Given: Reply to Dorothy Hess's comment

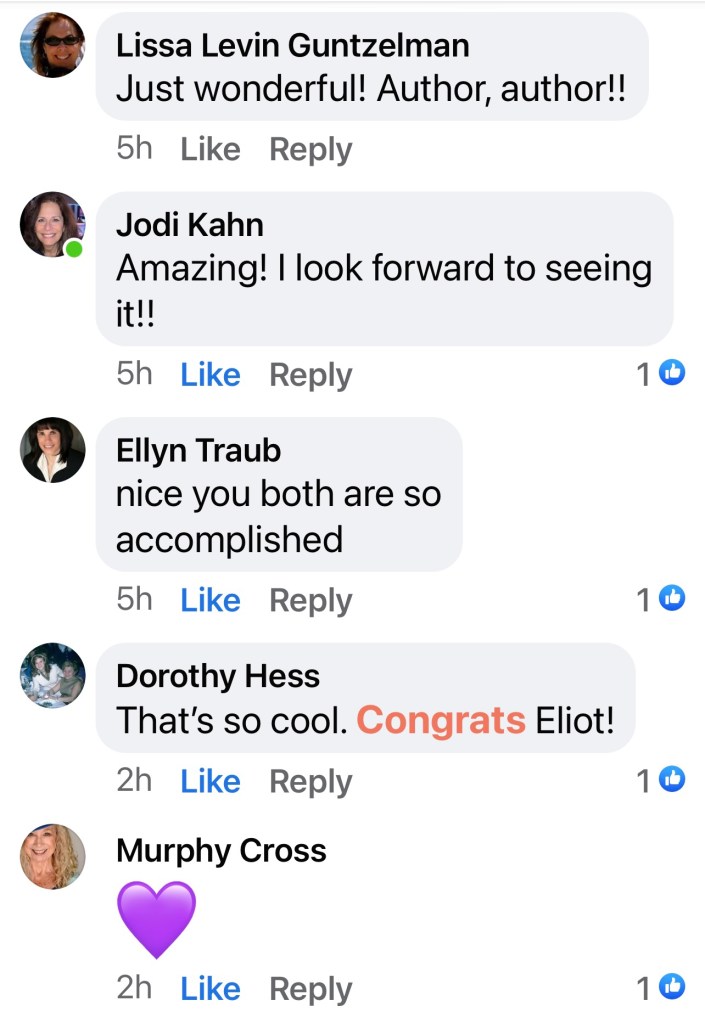Looking at the screenshot, I should pos(311,781).
